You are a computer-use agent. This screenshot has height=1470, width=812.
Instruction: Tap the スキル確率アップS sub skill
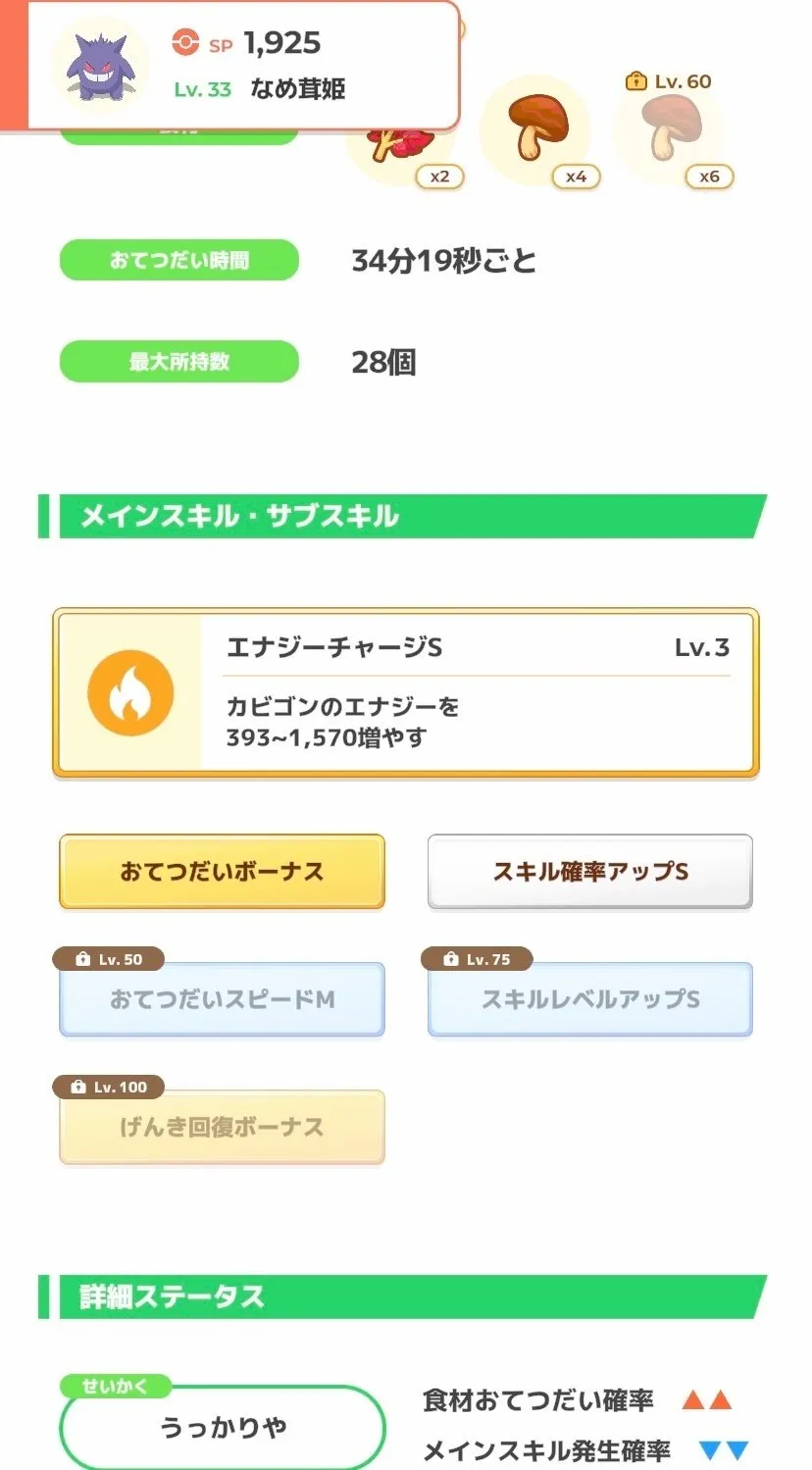tap(589, 871)
